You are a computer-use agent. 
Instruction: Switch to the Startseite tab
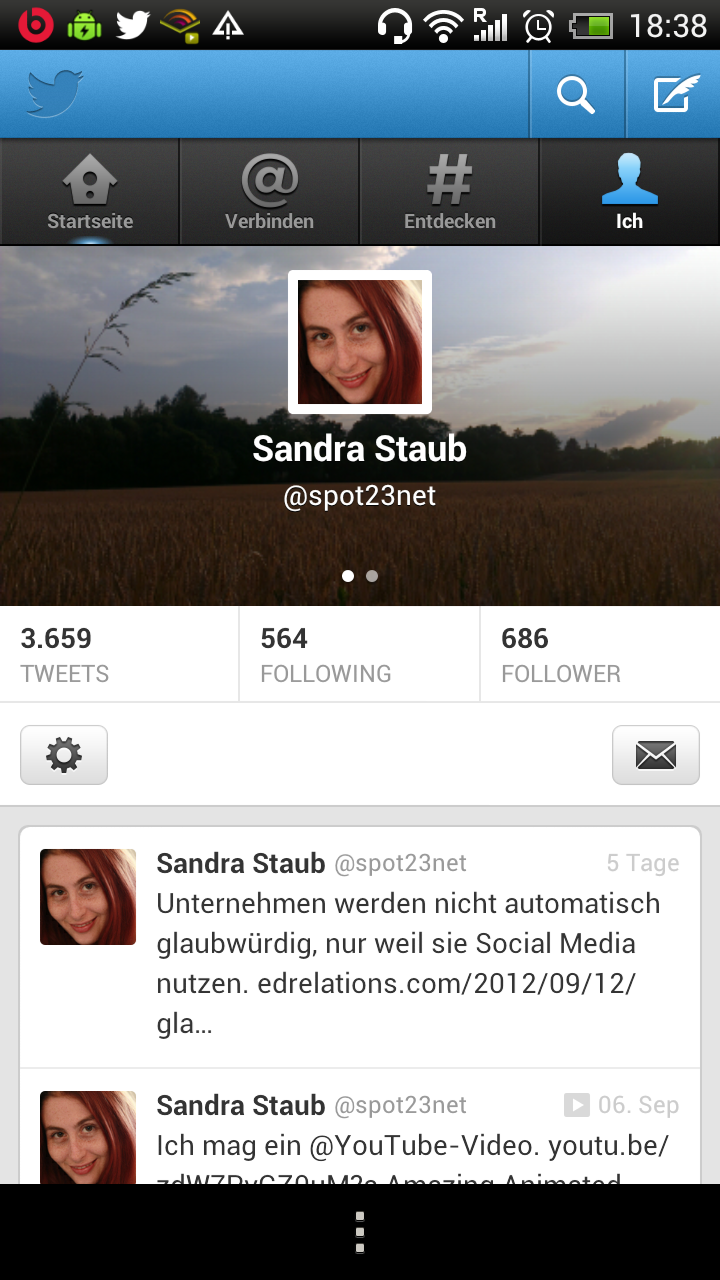pyautogui.click(x=90, y=192)
